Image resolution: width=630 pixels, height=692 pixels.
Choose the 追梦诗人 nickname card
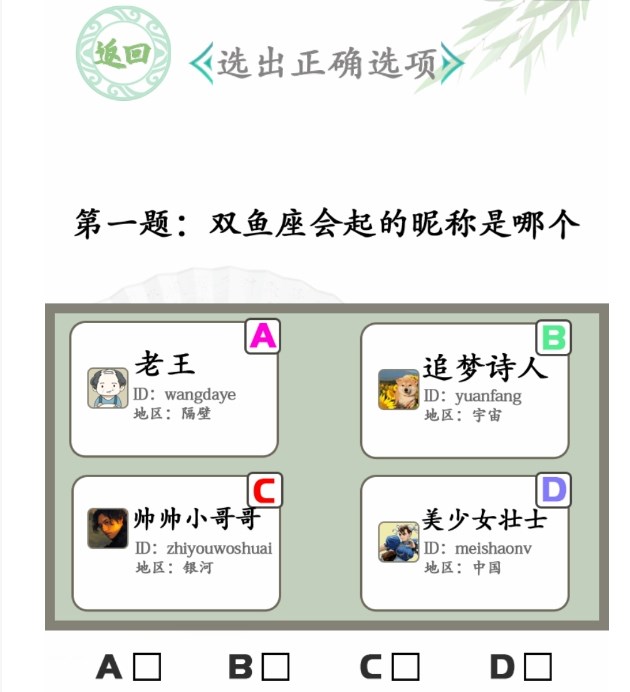click(464, 389)
